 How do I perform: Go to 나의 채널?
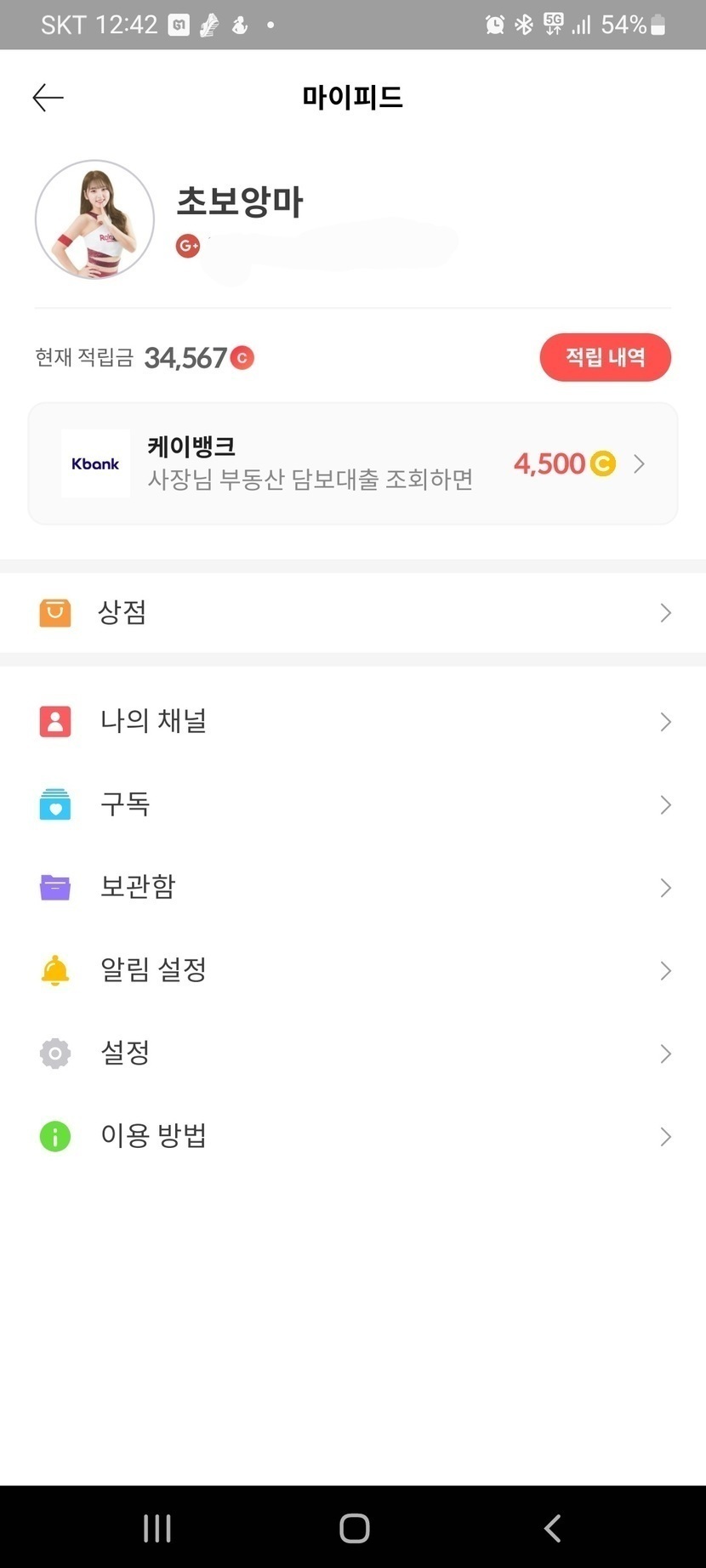pos(353,721)
